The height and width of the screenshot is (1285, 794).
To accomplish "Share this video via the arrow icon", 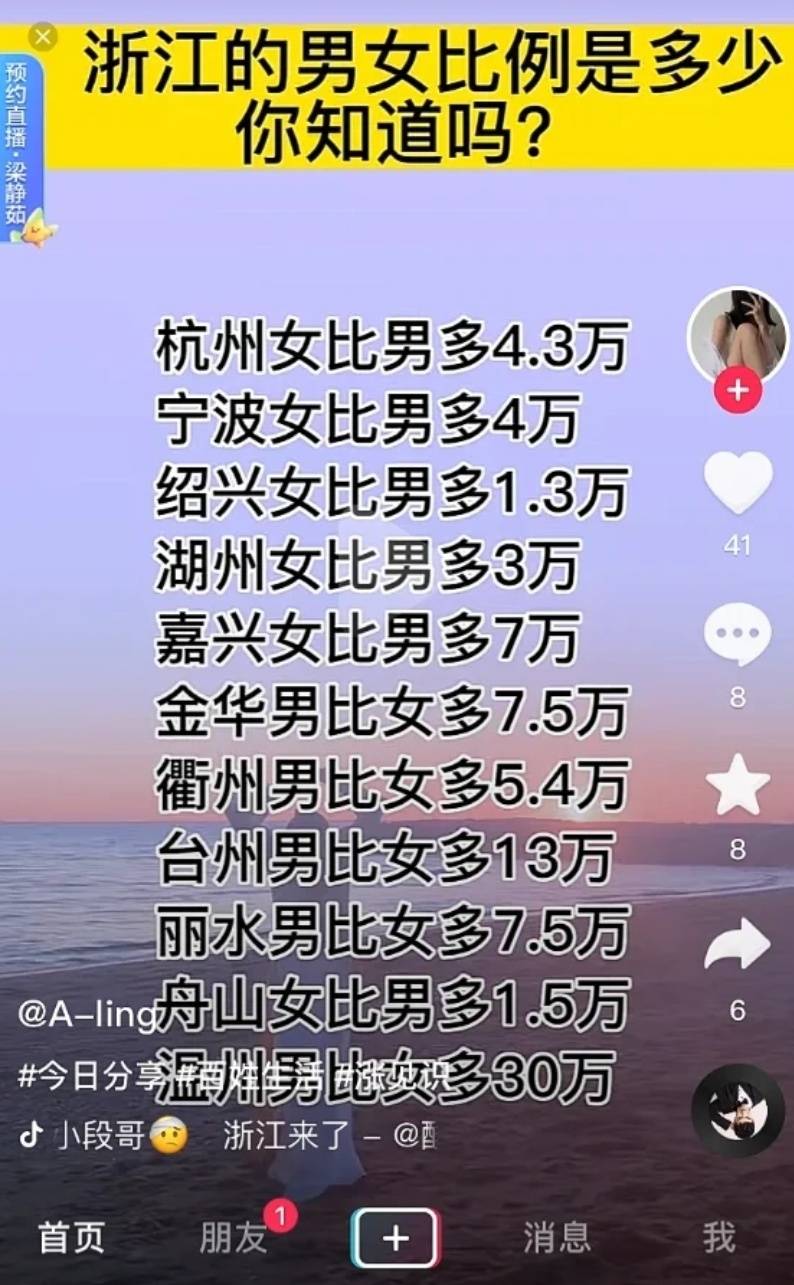I will 738,946.
